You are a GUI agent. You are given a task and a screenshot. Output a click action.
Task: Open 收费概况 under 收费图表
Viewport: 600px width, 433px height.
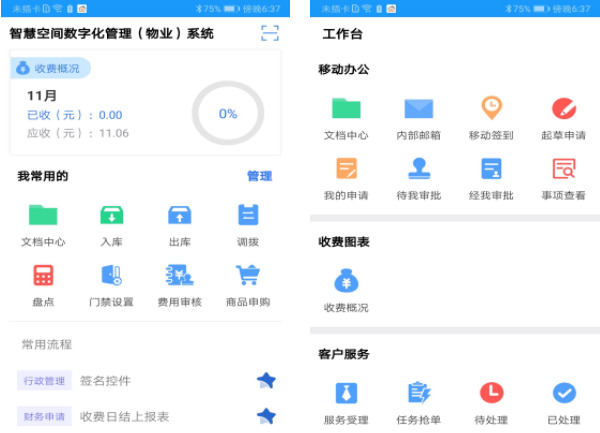click(x=346, y=290)
